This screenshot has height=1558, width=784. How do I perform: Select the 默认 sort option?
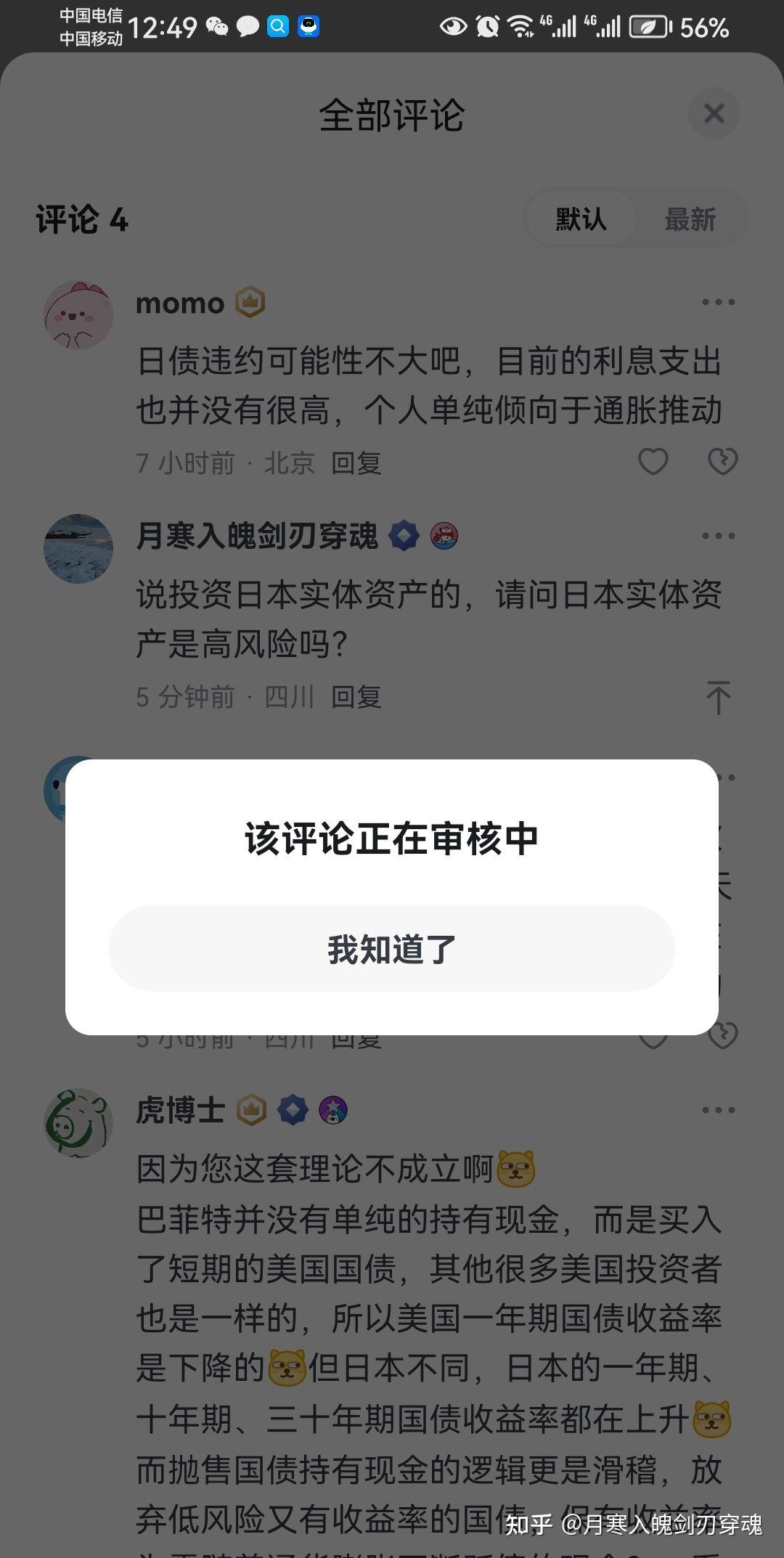pos(581,219)
